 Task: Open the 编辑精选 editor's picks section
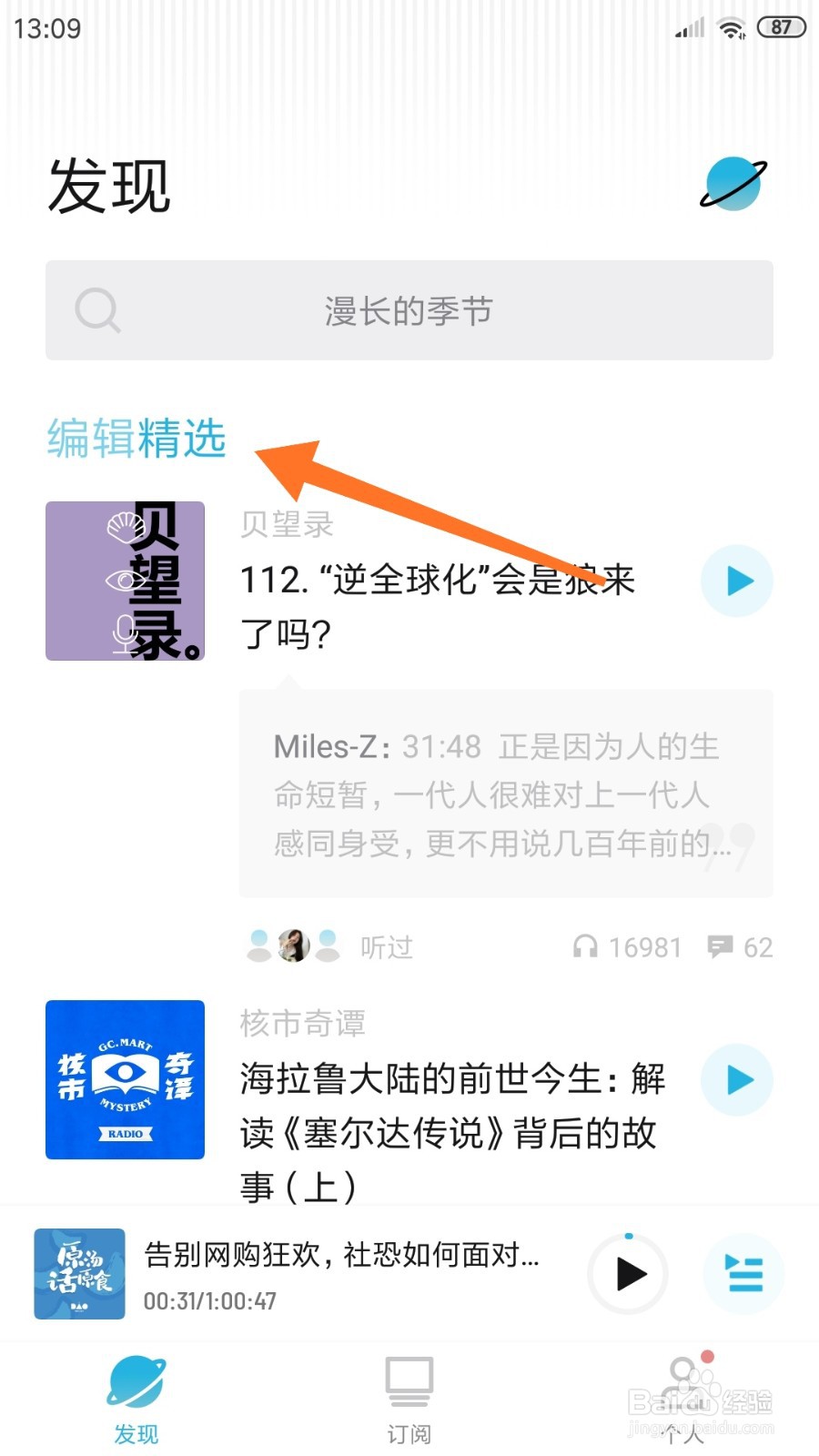[x=136, y=440]
